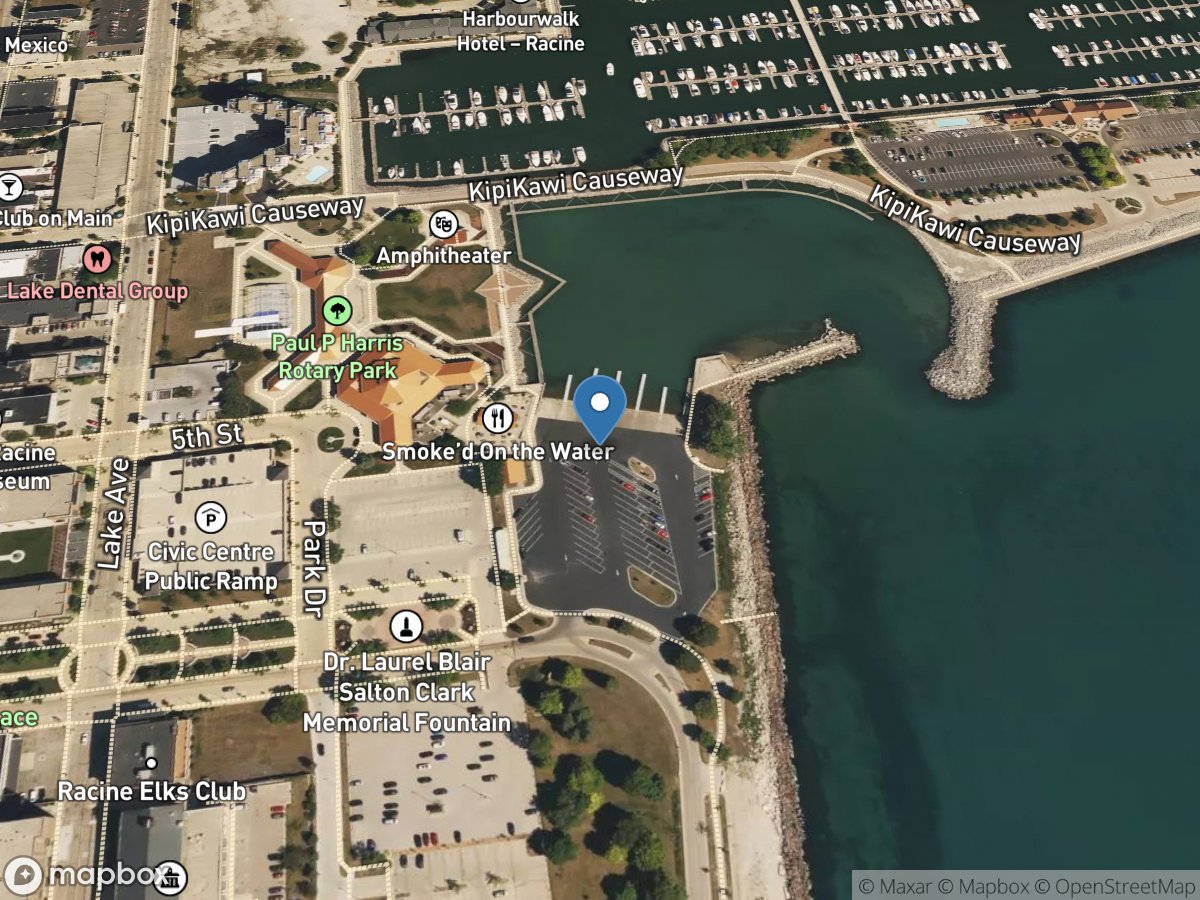Select the Civic Centre Public Ramp parking icon
This screenshot has width=1200, height=900.
[x=210, y=518]
